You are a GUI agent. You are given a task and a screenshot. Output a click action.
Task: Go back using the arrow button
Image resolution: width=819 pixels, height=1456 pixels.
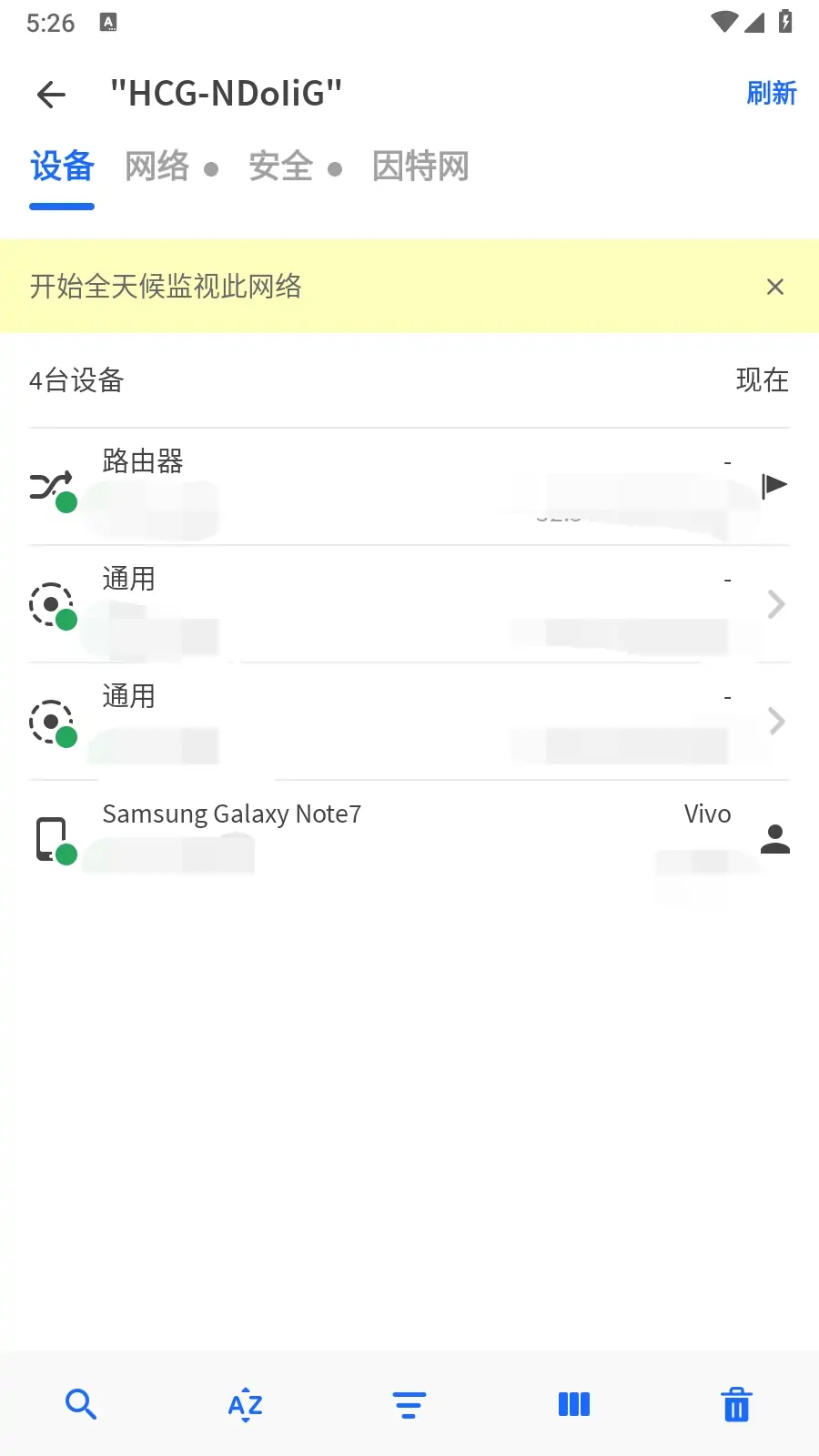click(x=51, y=94)
